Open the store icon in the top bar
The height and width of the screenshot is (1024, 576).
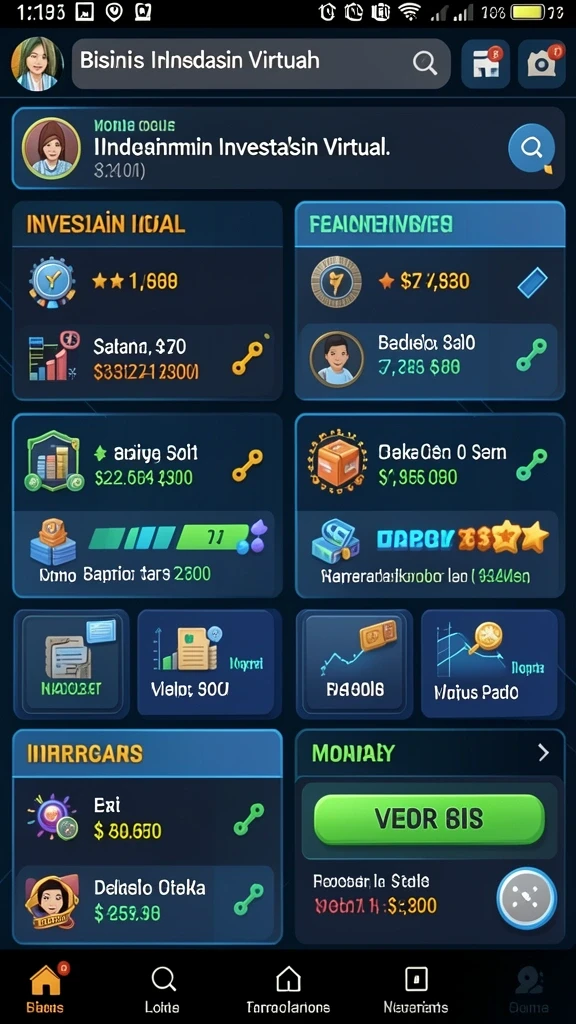coord(485,63)
